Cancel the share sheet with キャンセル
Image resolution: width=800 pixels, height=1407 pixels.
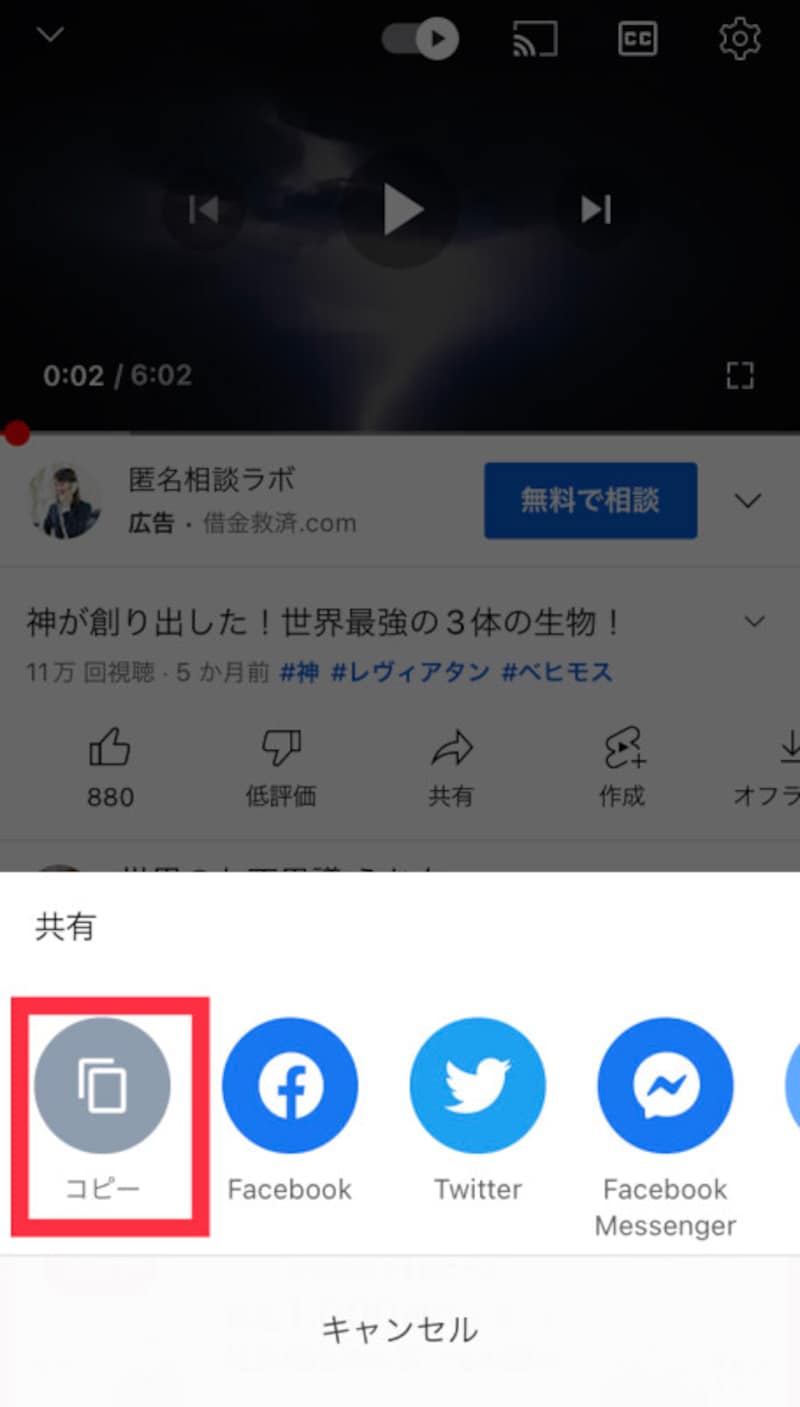pyautogui.click(x=400, y=1329)
